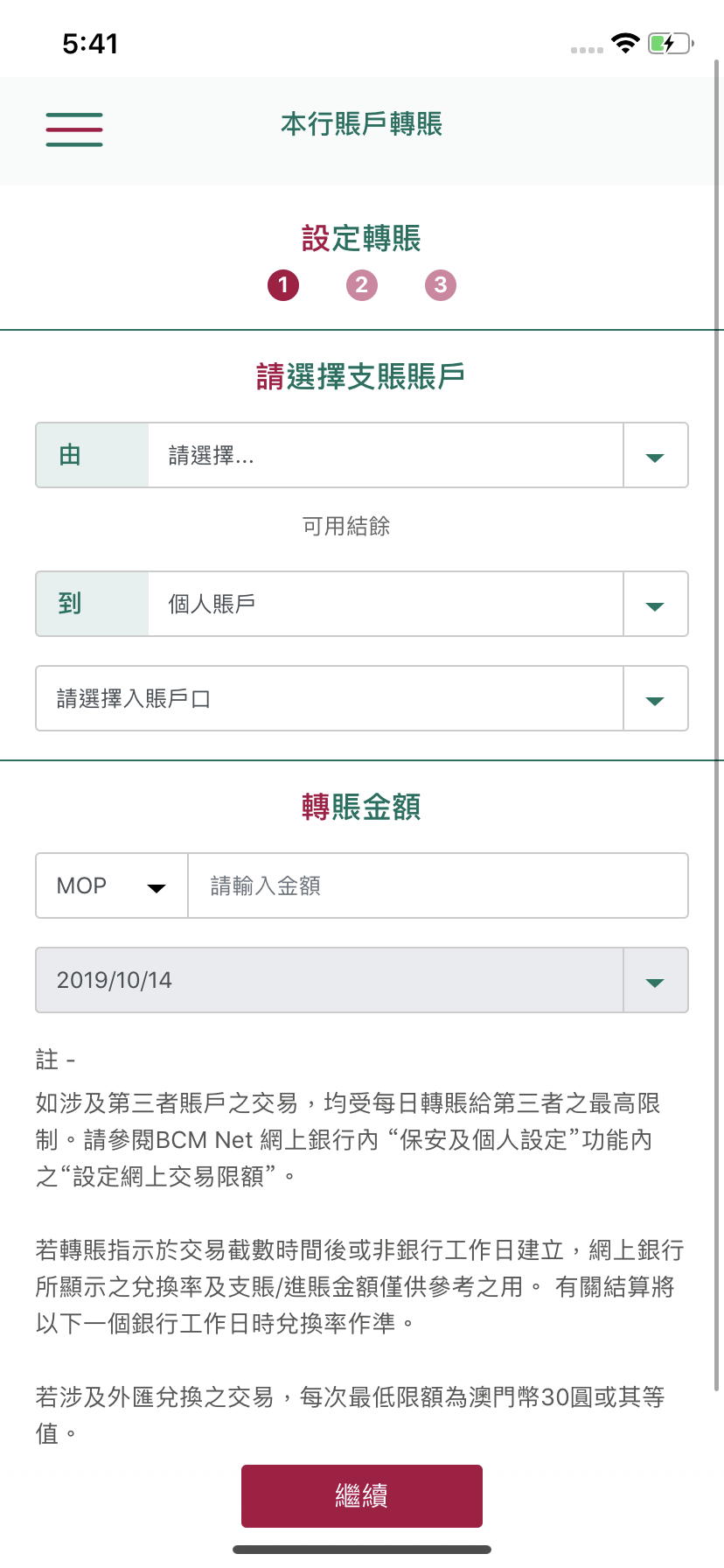Select the MOP currency dropdown
Image resolution: width=724 pixels, height=1568 pixels.
click(112, 885)
